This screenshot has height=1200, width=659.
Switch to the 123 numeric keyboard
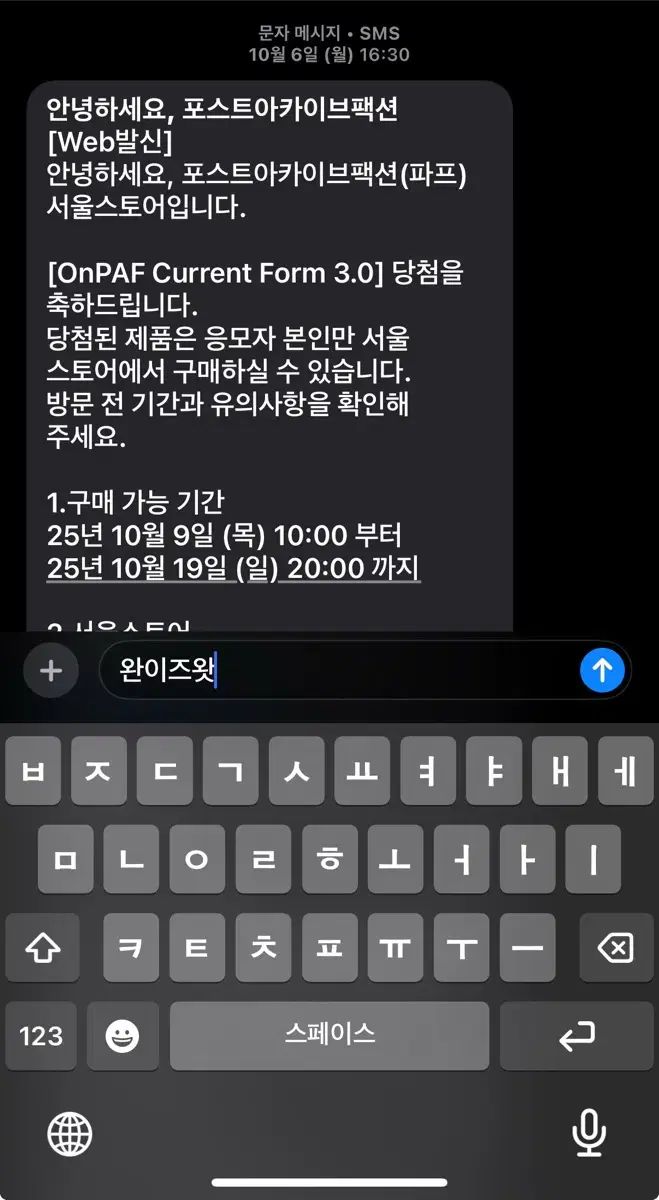[41, 1036]
